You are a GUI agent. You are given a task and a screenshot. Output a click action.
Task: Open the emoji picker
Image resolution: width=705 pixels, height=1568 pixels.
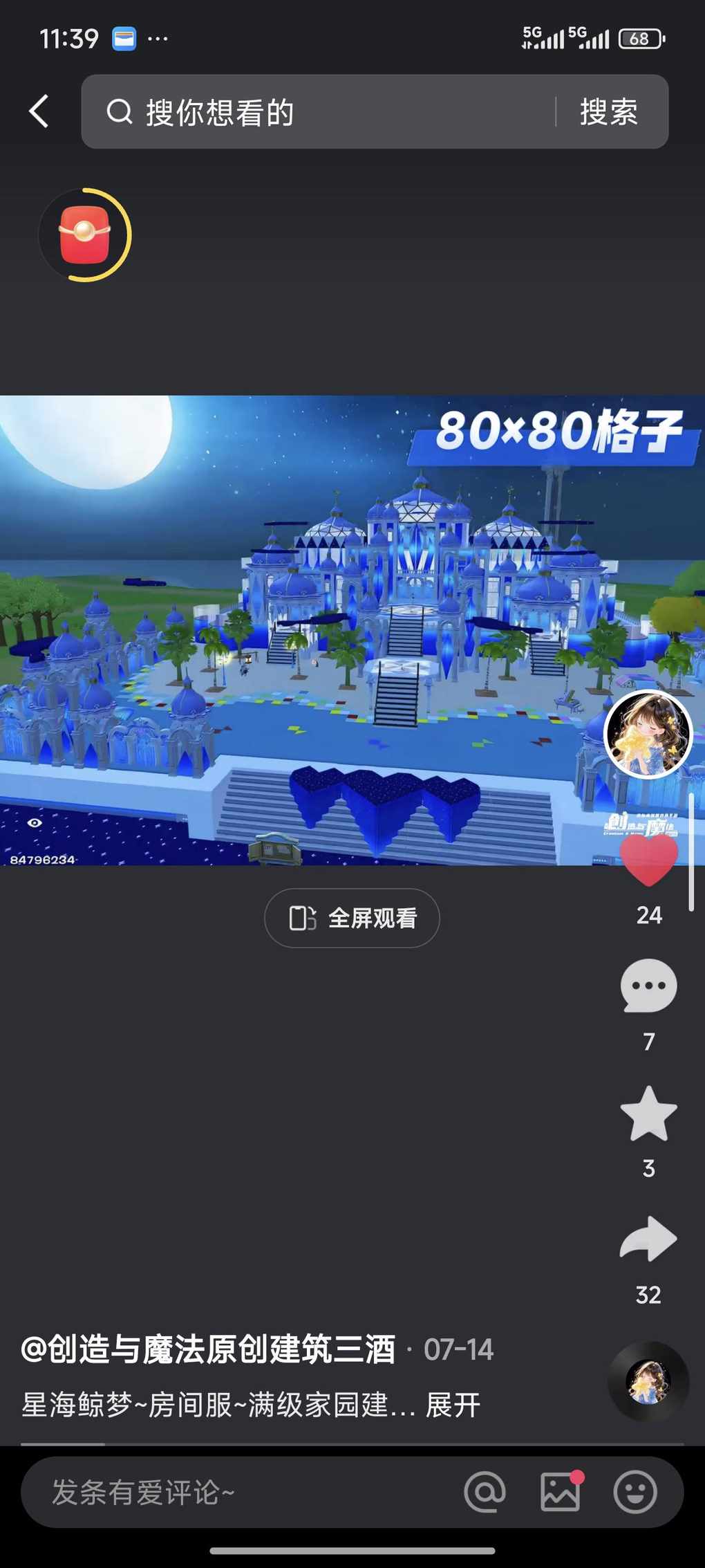tap(635, 1492)
